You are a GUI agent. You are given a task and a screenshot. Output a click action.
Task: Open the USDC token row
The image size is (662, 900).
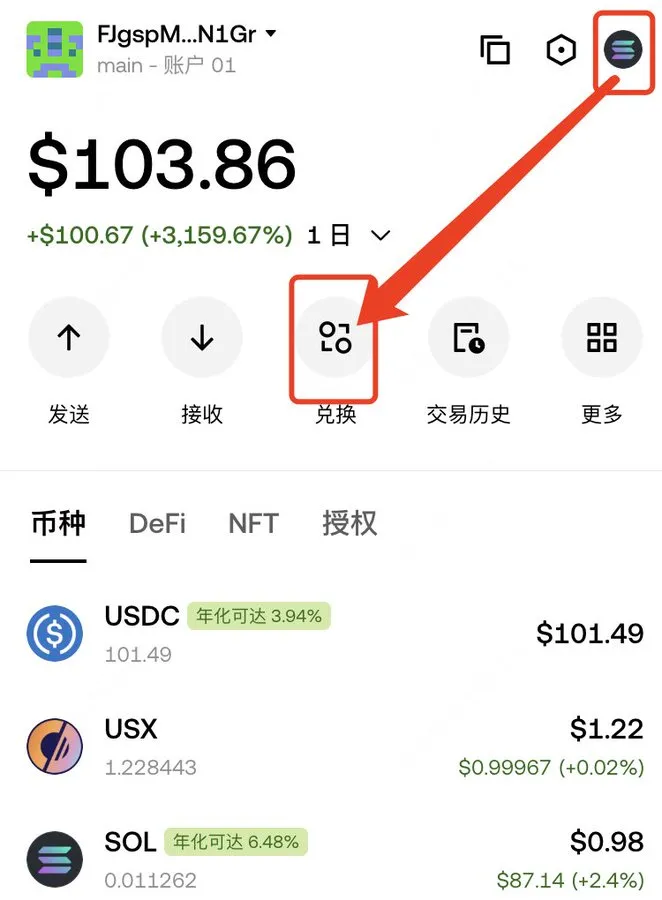tap(330, 634)
